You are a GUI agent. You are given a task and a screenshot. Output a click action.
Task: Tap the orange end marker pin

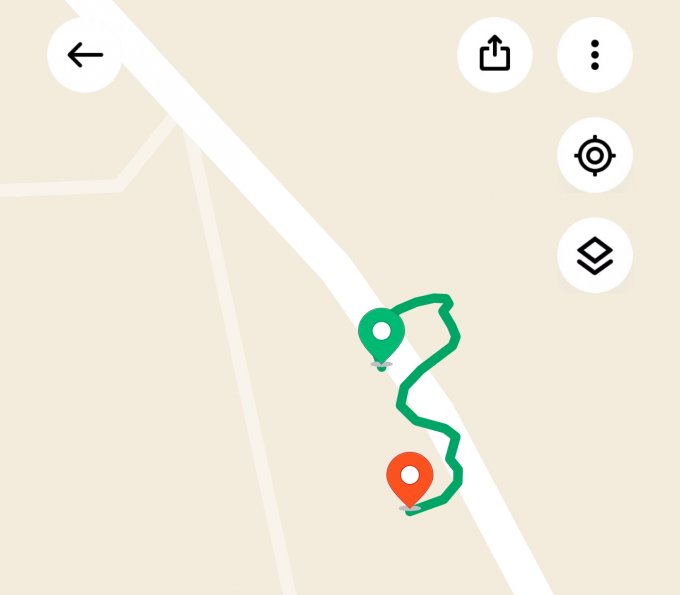pyautogui.click(x=409, y=478)
